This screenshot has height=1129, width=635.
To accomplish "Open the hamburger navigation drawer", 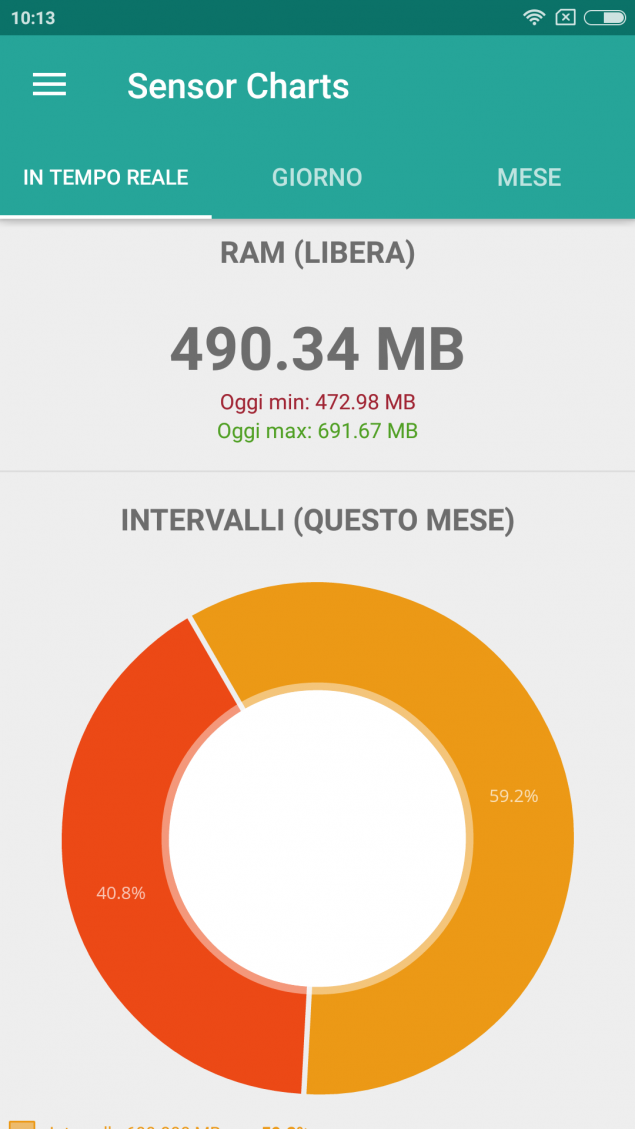I will tap(50, 85).
